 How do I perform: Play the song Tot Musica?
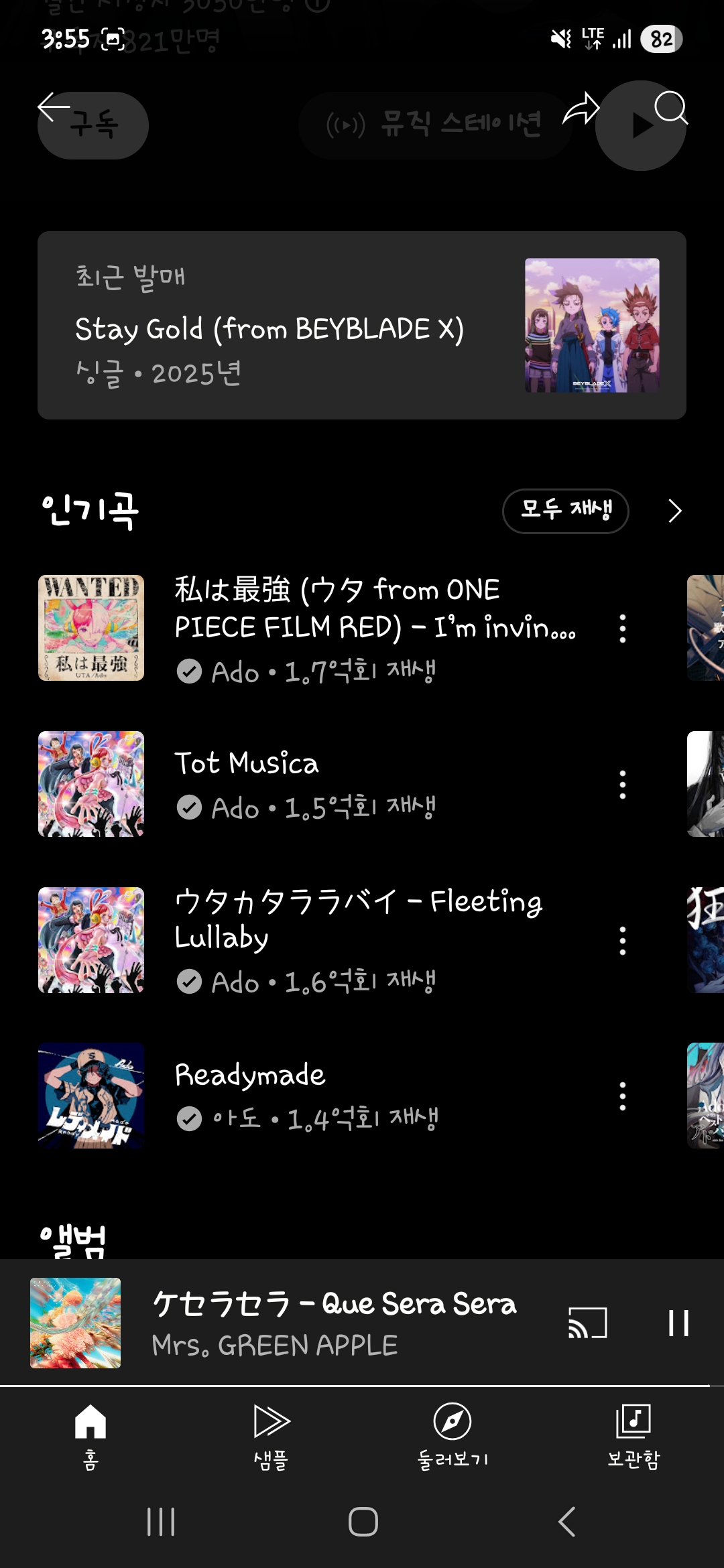pos(375,784)
